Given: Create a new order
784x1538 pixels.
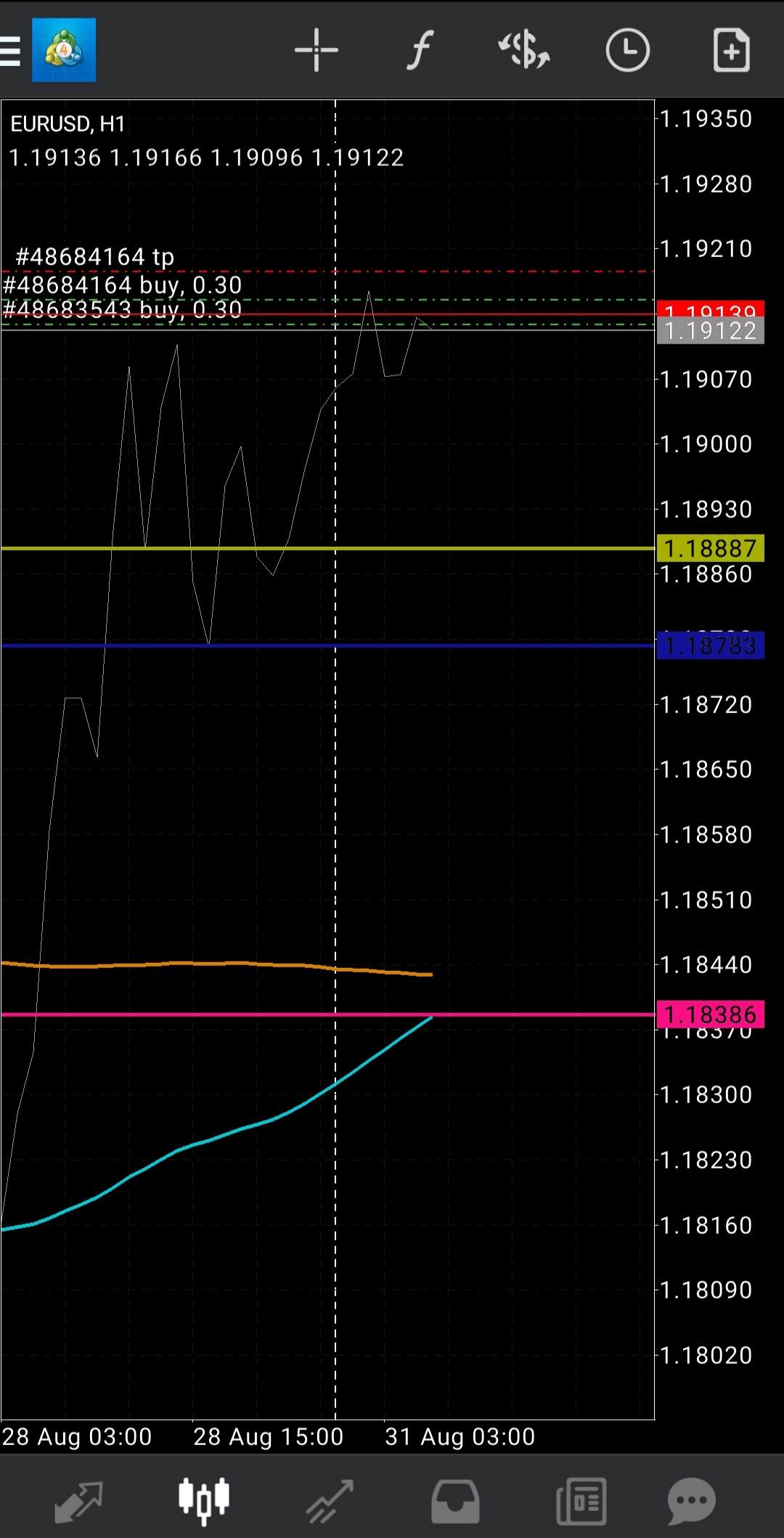Looking at the screenshot, I should pyautogui.click(x=731, y=51).
